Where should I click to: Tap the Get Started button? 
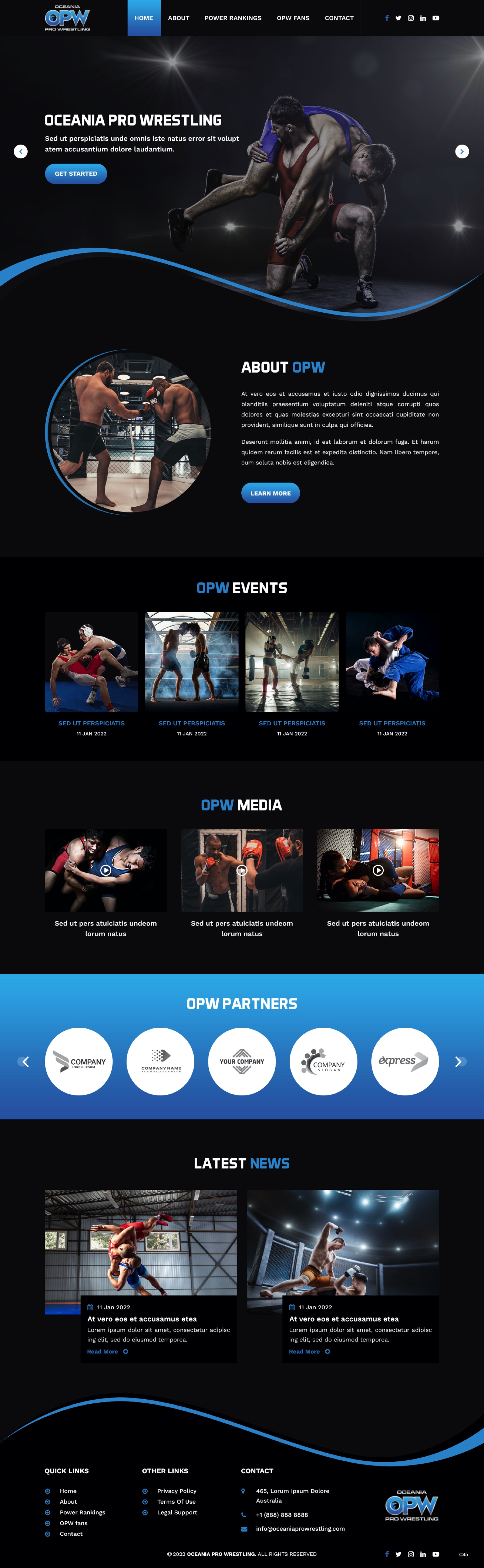76,173
